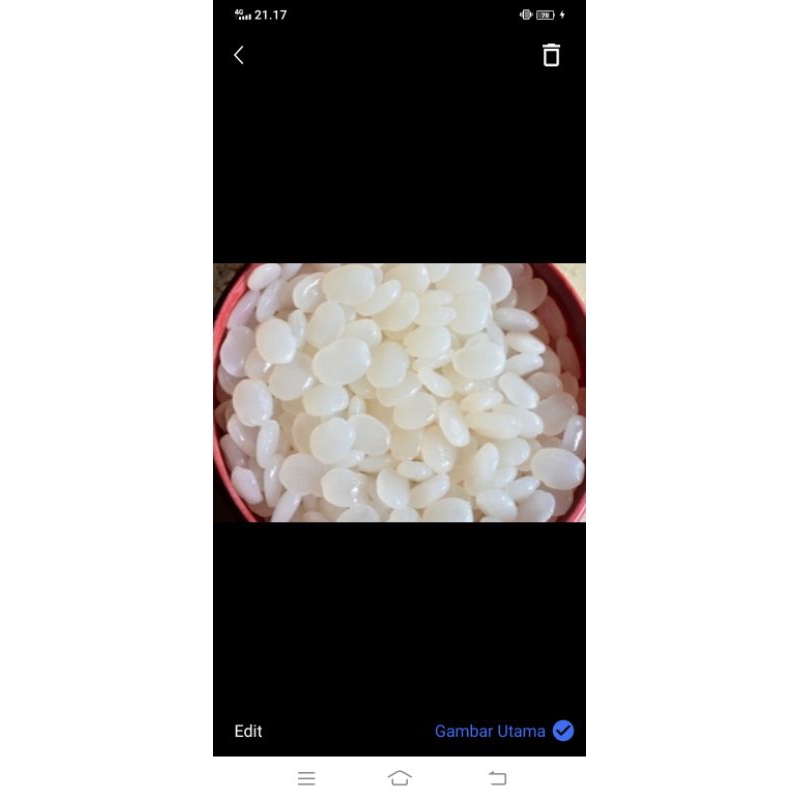
Task: Go back using the top-left arrow
Action: tap(239, 55)
